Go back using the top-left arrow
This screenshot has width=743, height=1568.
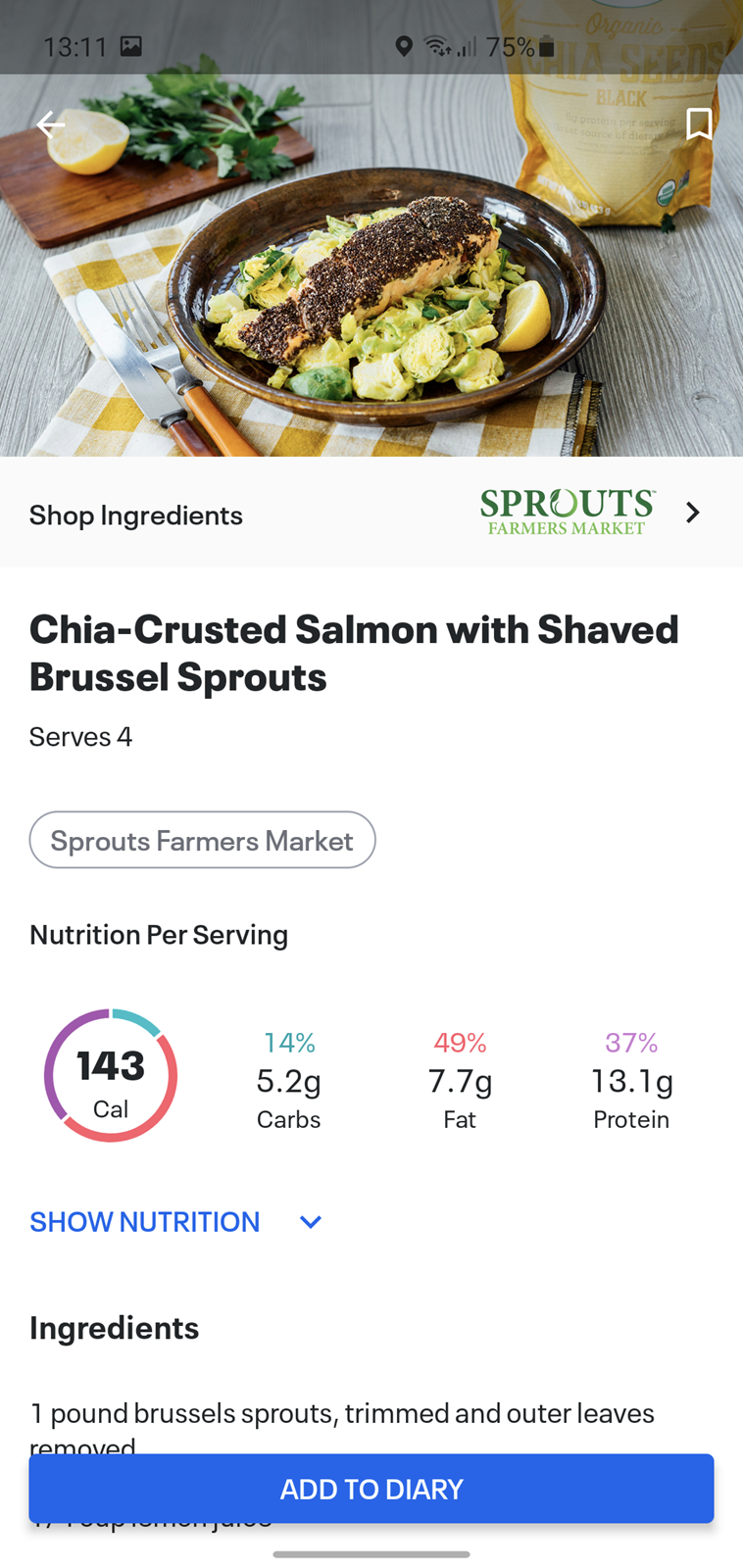click(51, 124)
